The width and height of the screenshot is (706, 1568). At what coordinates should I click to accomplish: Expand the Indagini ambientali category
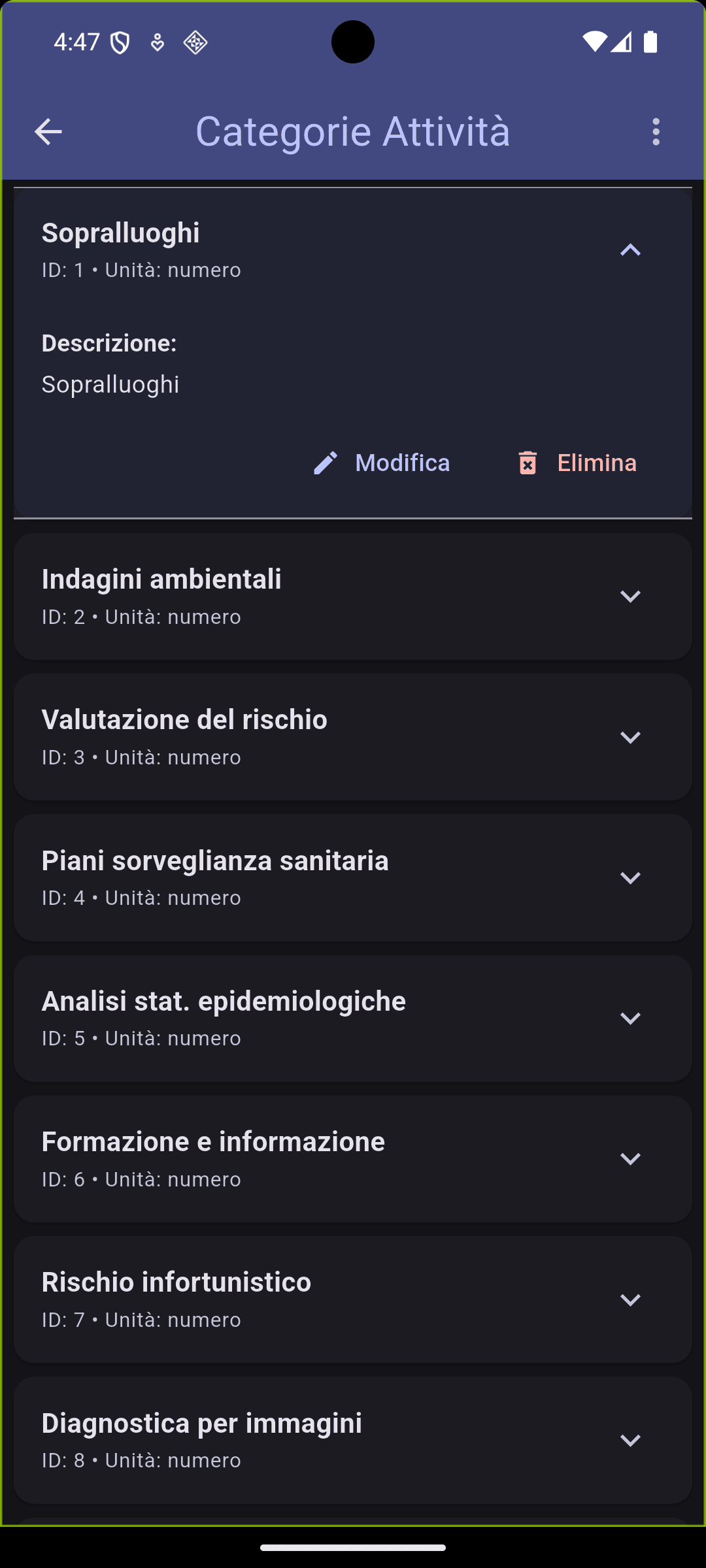coord(631,596)
